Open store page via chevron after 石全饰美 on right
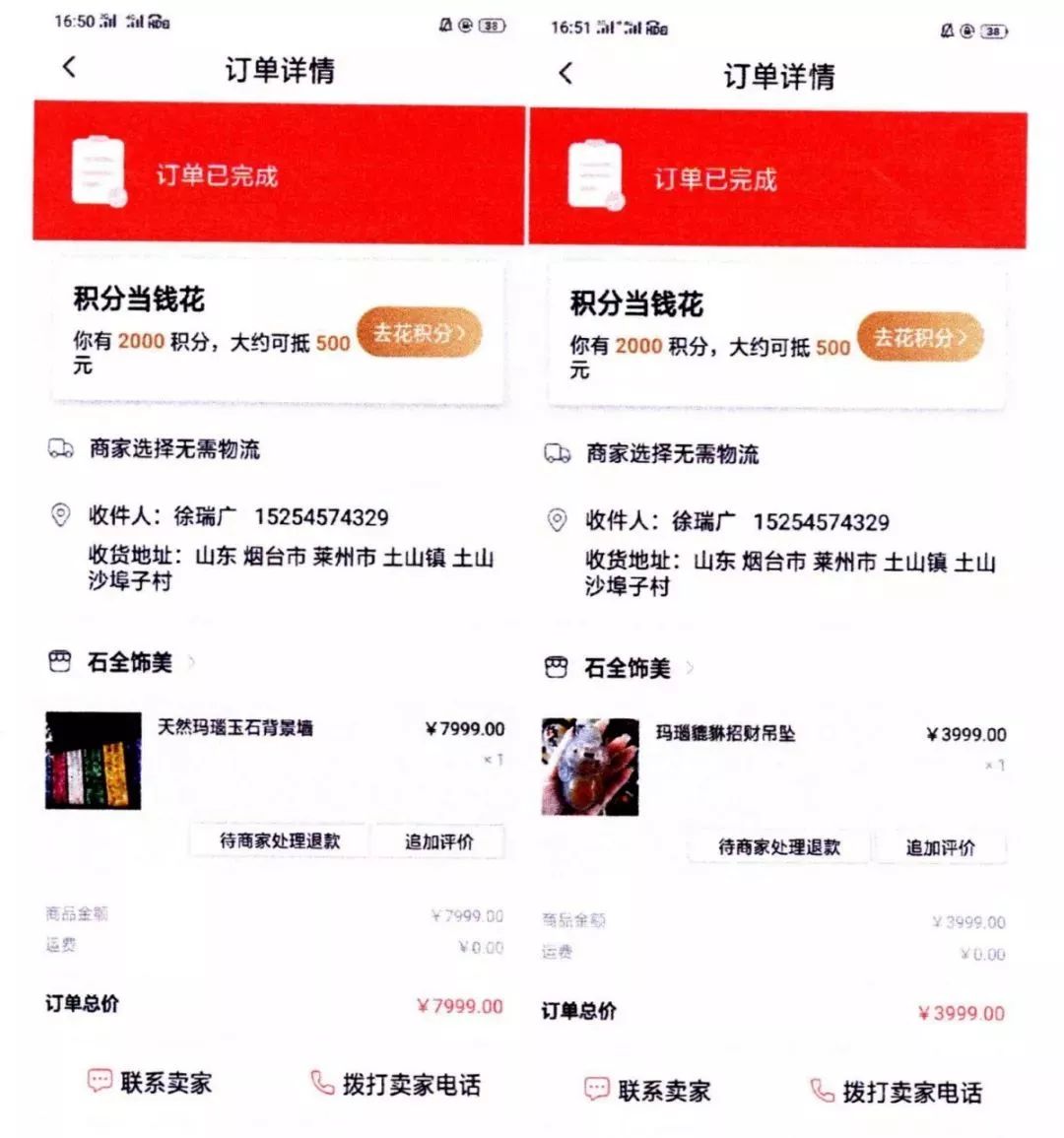This screenshot has height=1138, width=1064. point(693,665)
